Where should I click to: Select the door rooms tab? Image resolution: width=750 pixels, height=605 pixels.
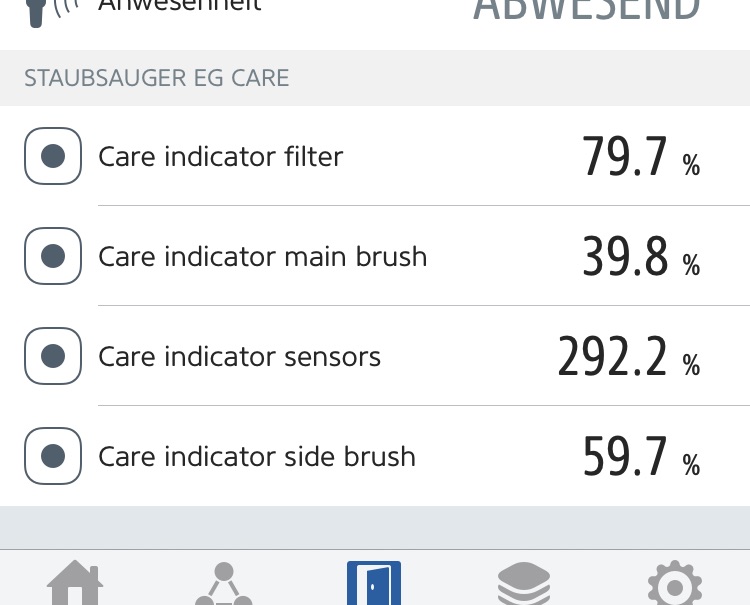[x=374, y=584]
